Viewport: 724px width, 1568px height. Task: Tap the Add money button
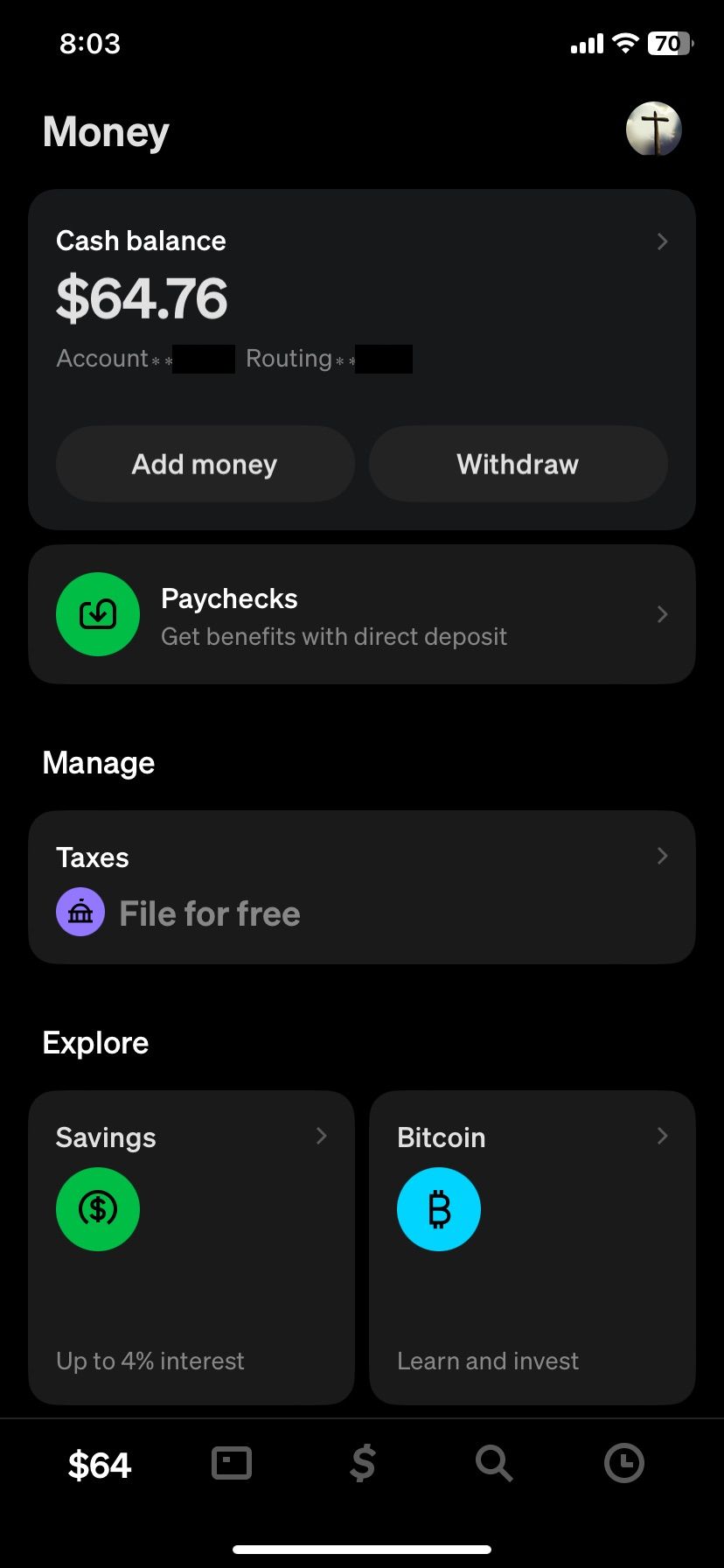point(205,464)
